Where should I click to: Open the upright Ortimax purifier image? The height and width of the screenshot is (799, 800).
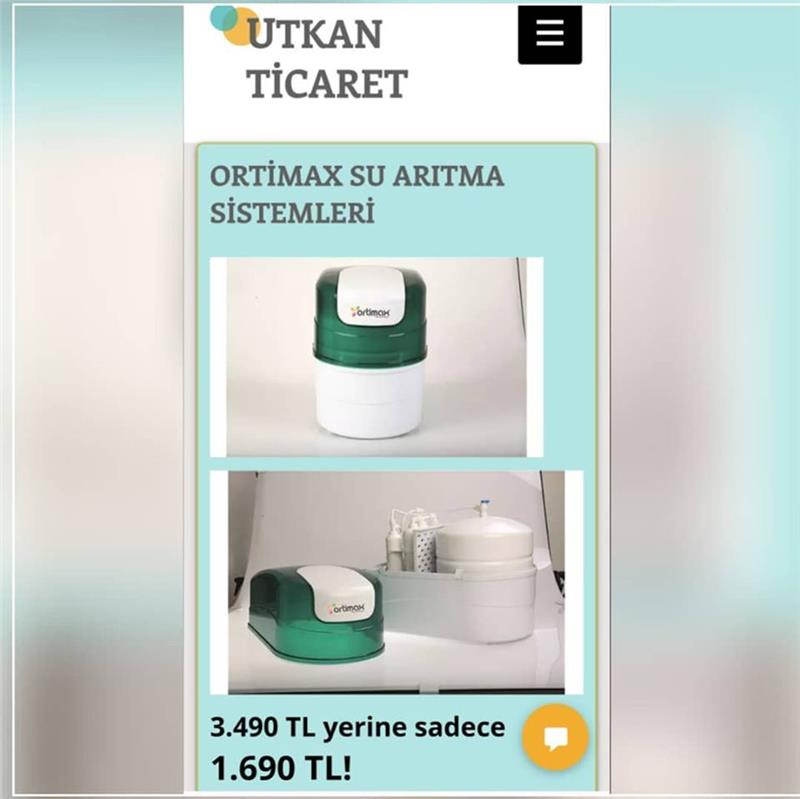(384, 357)
